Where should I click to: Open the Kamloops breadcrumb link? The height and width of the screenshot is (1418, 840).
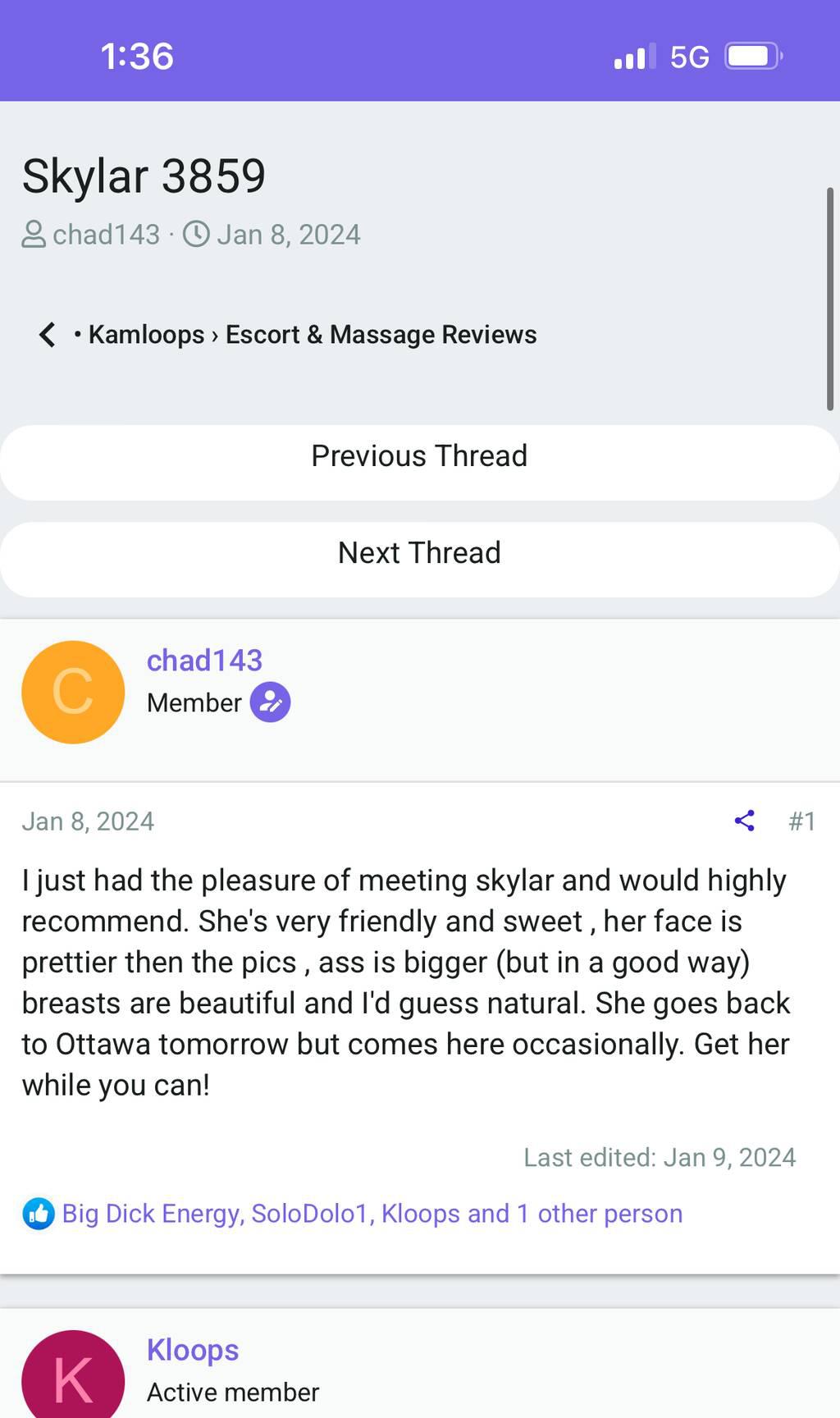pyautogui.click(x=146, y=335)
